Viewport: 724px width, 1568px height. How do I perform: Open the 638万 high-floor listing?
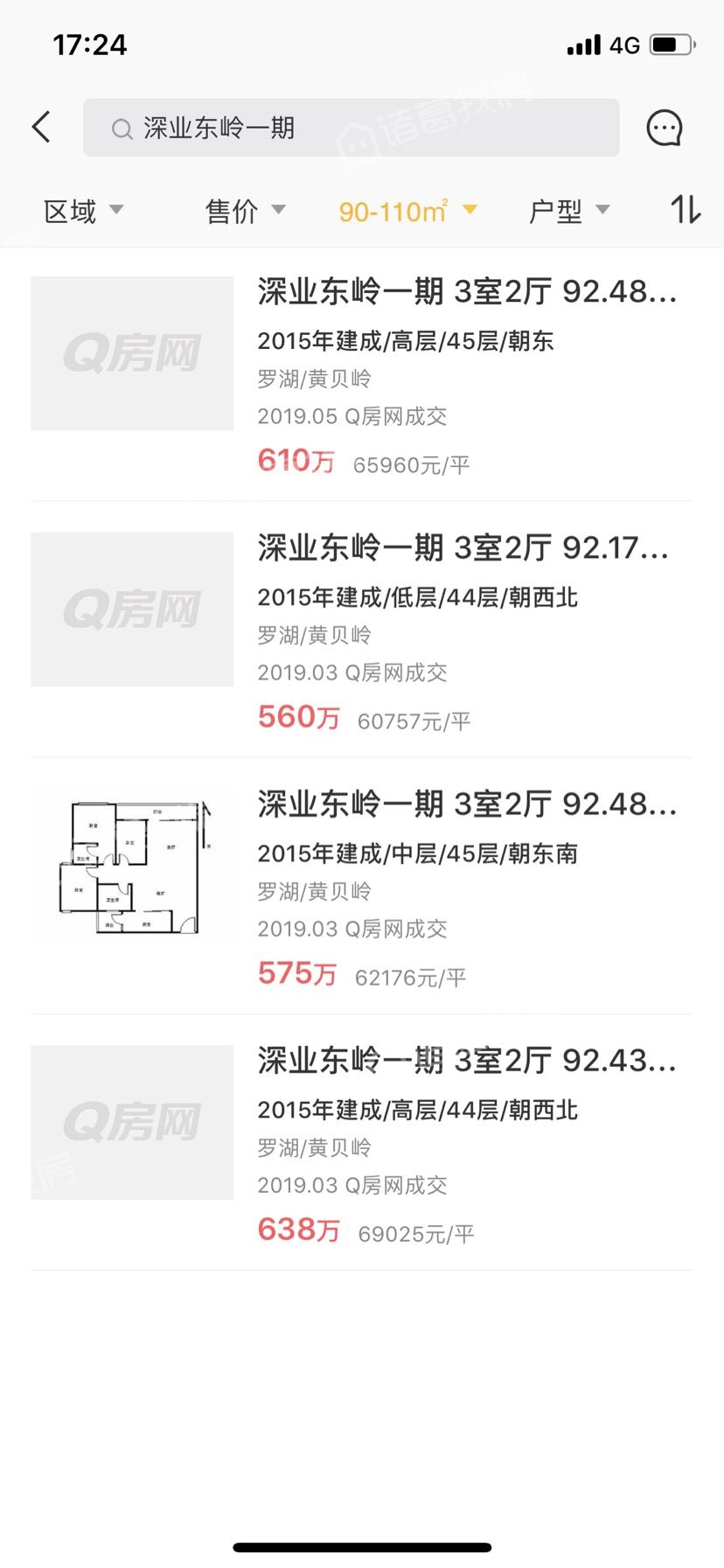pyautogui.click(x=362, y=1142)
